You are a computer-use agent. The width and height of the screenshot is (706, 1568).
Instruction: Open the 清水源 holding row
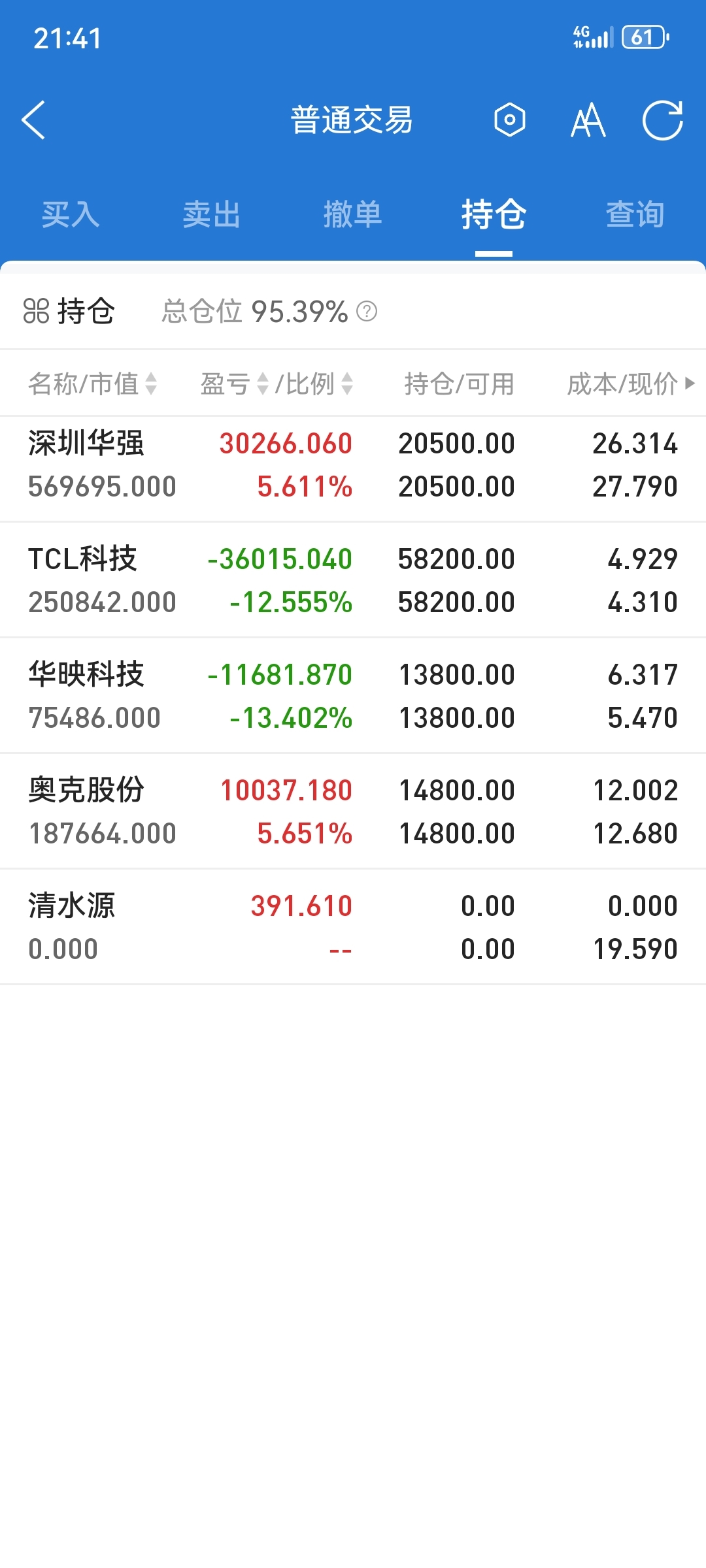353,927
